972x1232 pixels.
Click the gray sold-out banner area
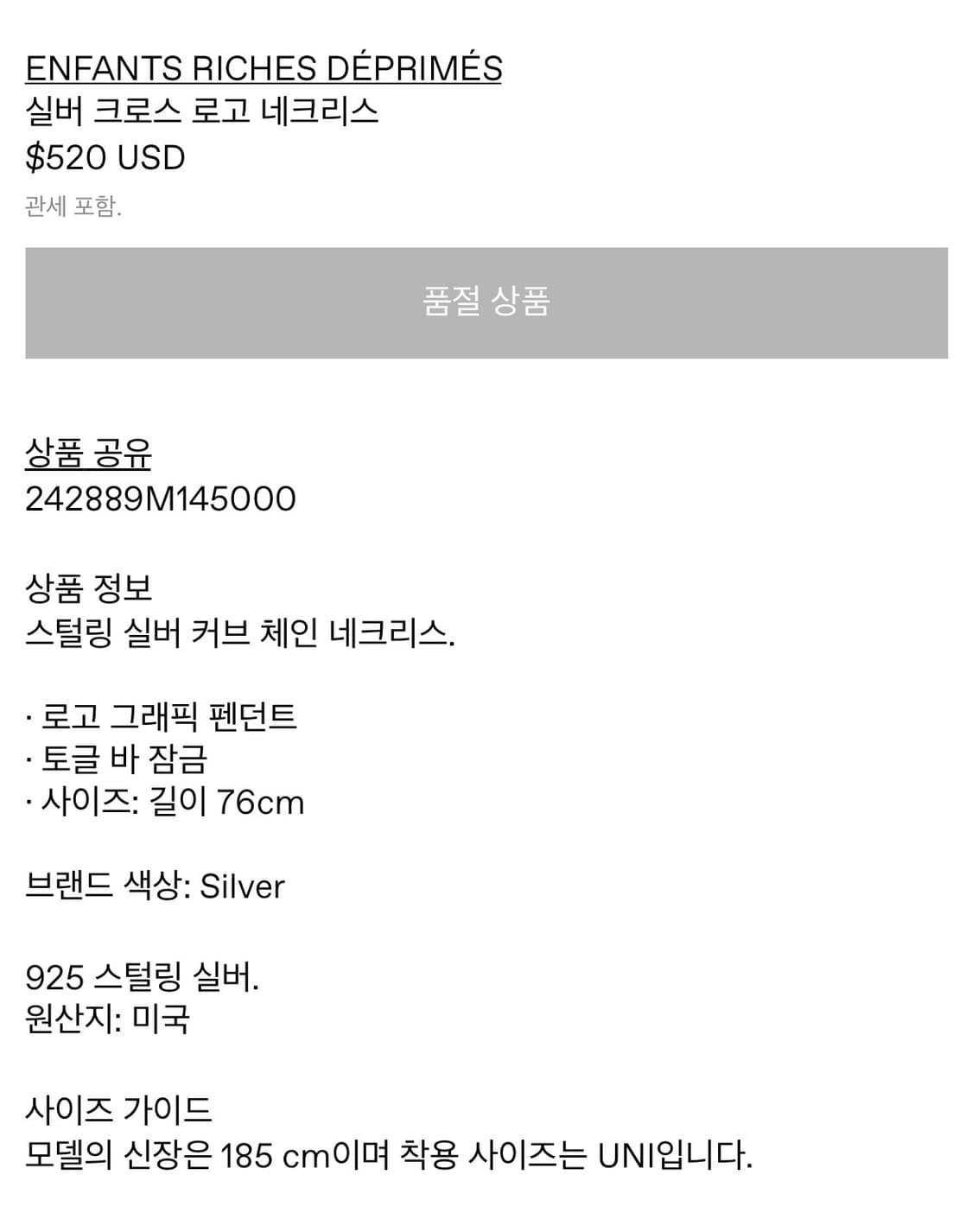[x=486, y=300]
